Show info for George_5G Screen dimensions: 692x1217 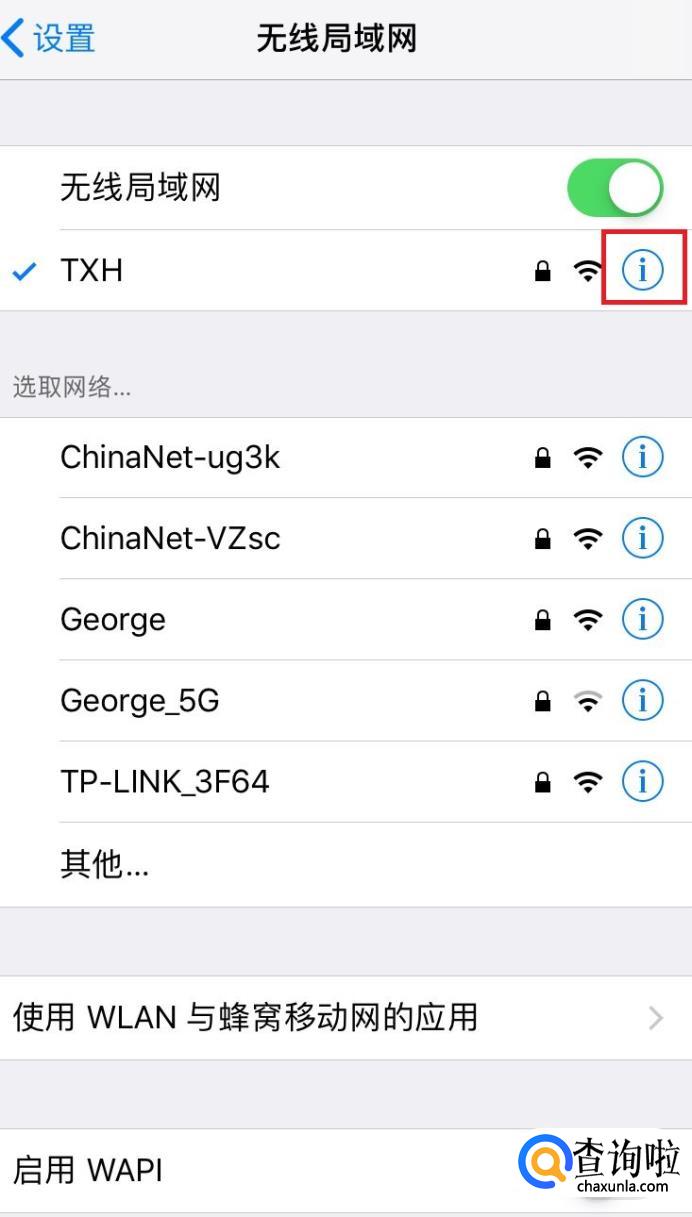point(642,701)
